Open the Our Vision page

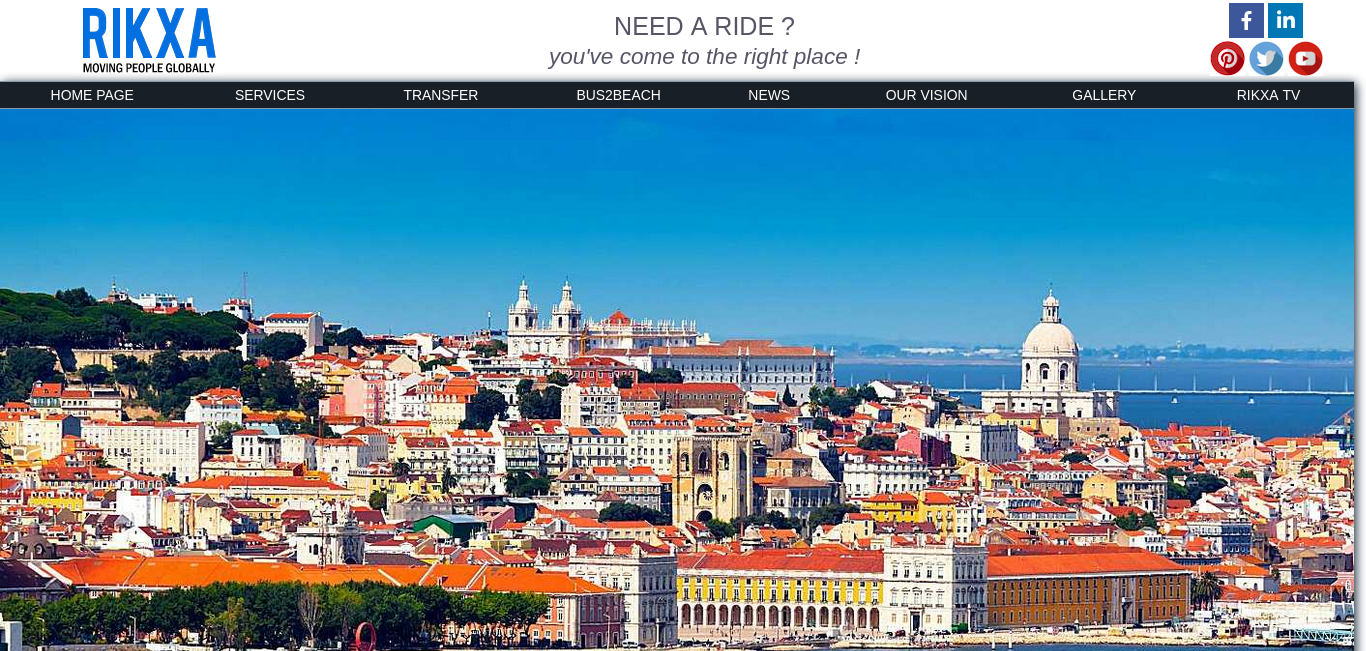926,95
